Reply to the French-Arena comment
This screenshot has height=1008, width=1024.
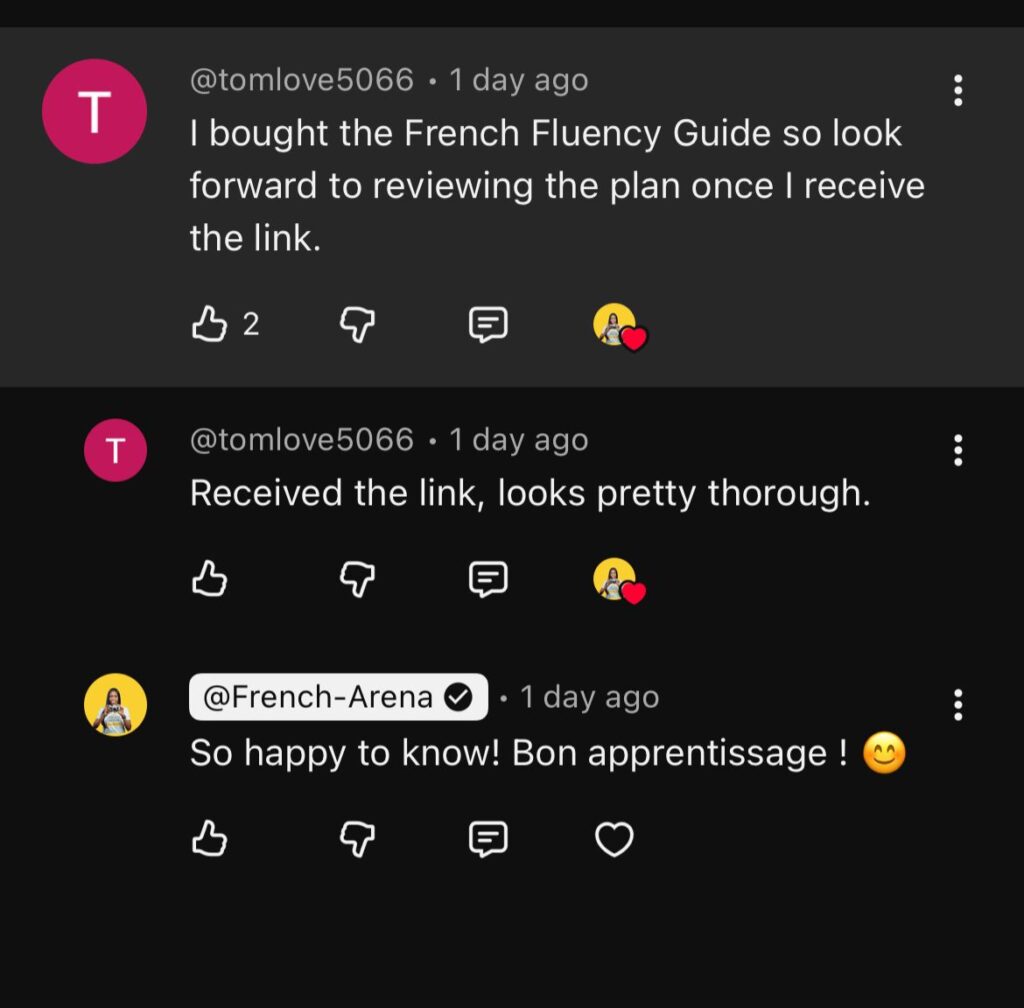coord(488,839)
